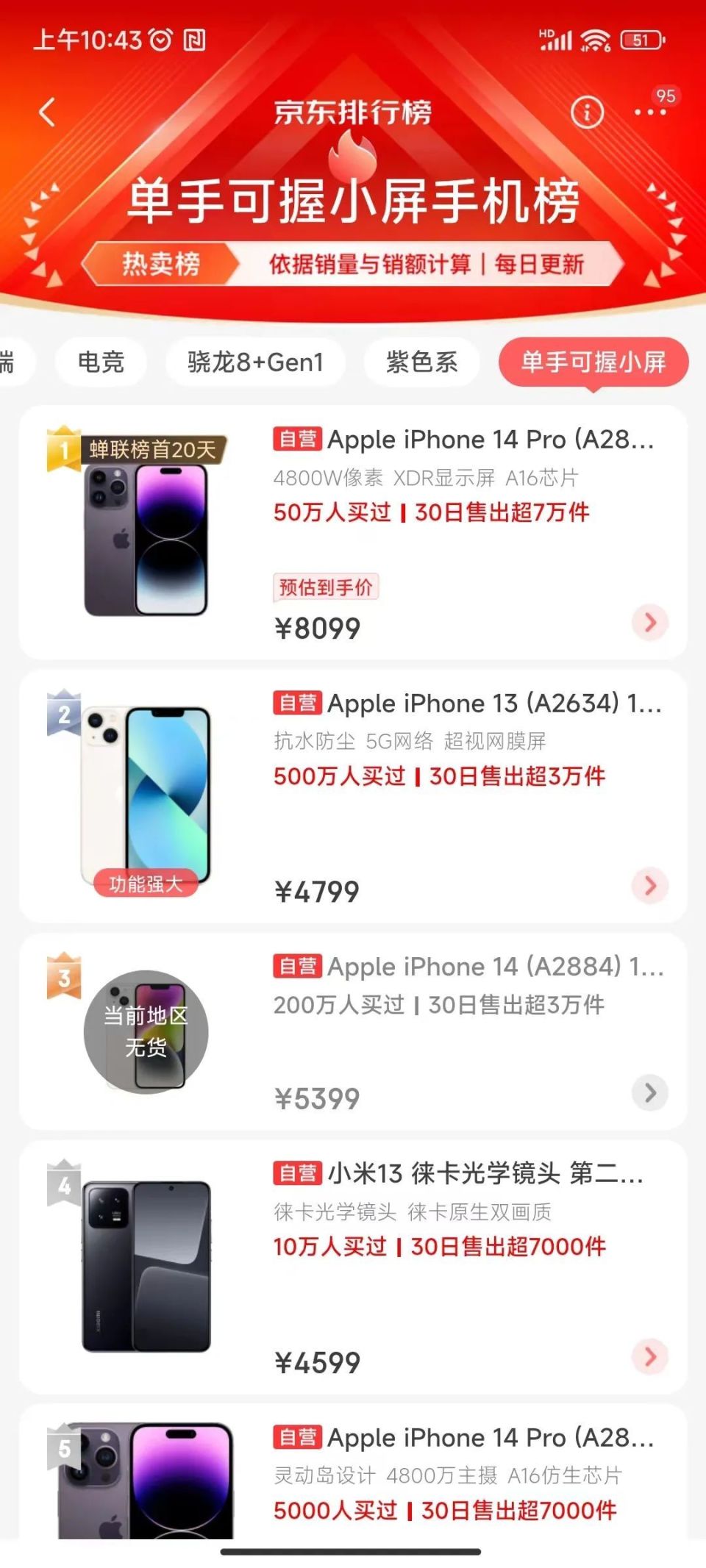
Task: Select the 骁龙8+Gen1 ranking chip
Action: click(255, 362)
